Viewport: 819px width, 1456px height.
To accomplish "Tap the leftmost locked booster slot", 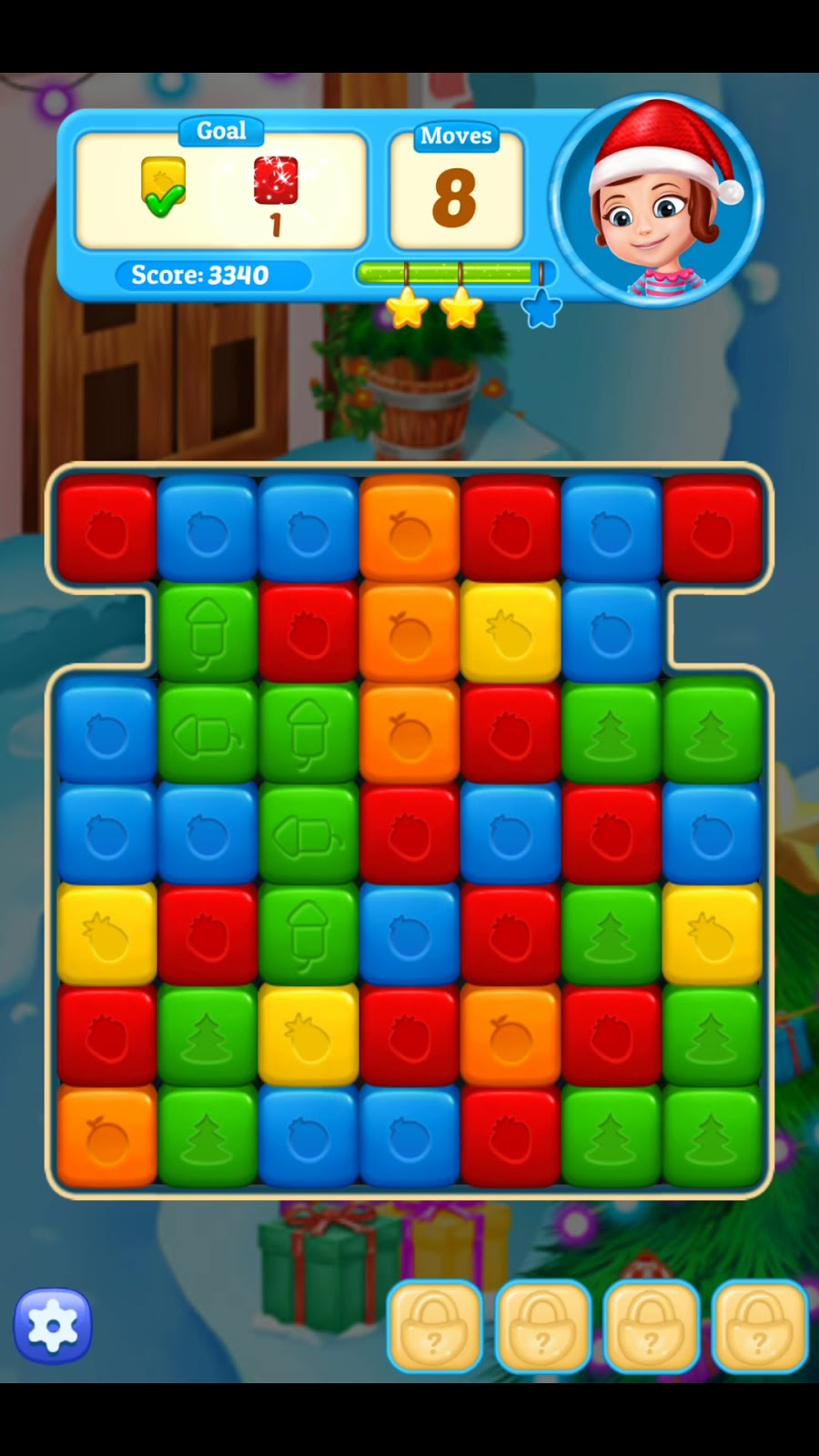I will (434, 1326).
